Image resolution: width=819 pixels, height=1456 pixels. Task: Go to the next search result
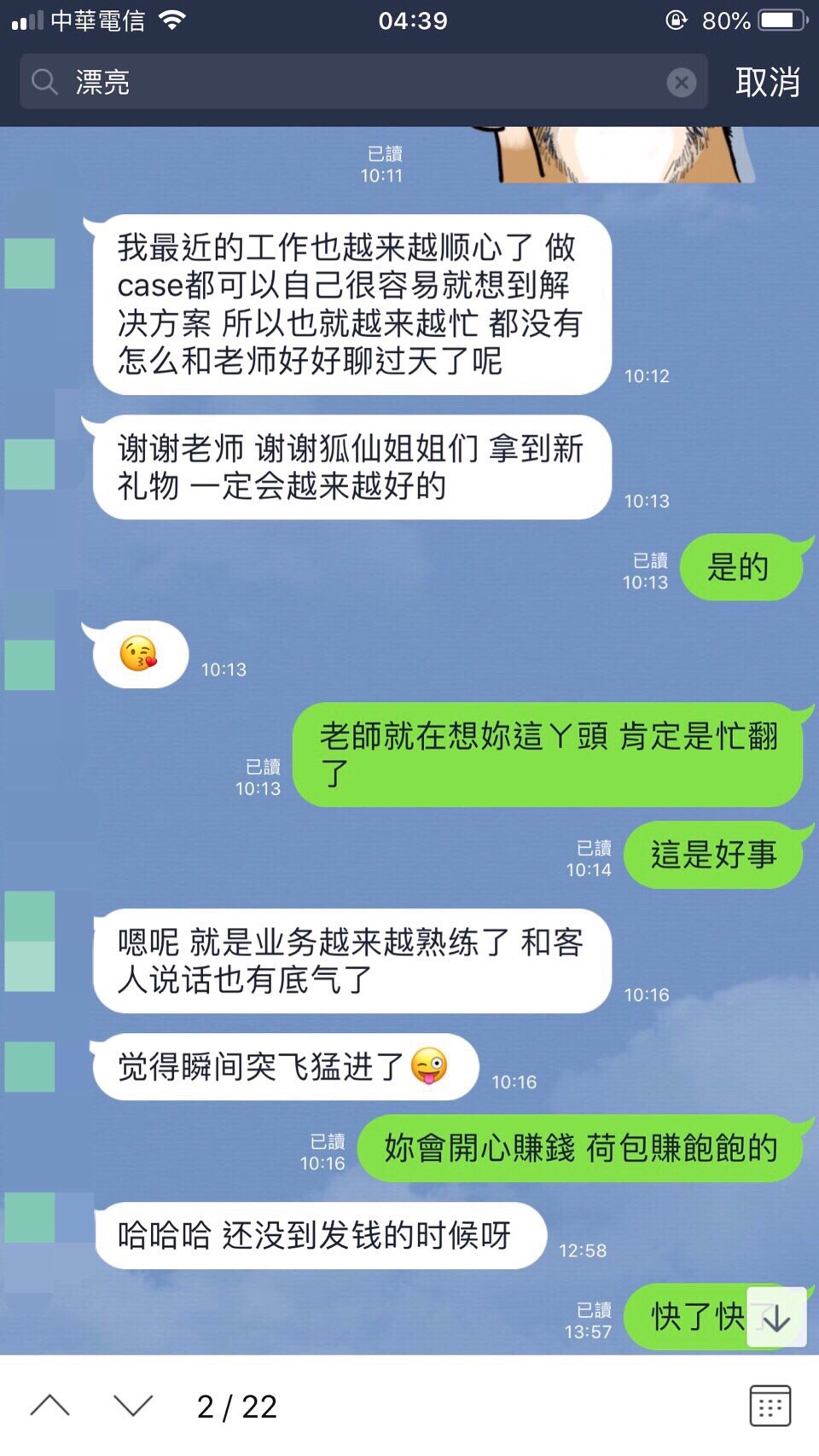[133, 1405]
